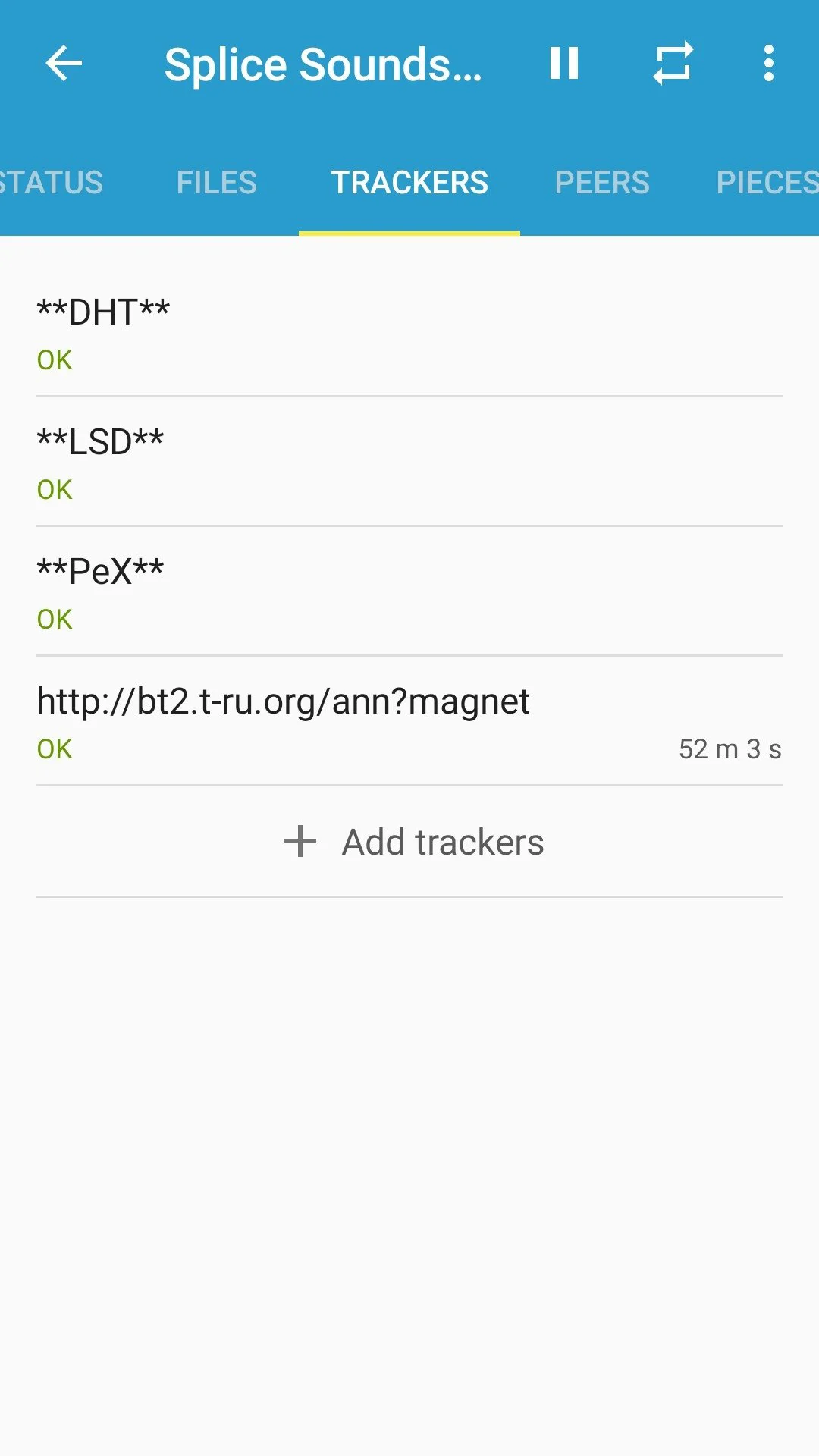Select the **PeX** tracker row
Image resolution: width=819 pixels, height=1456 pixels.
[409, 593]
